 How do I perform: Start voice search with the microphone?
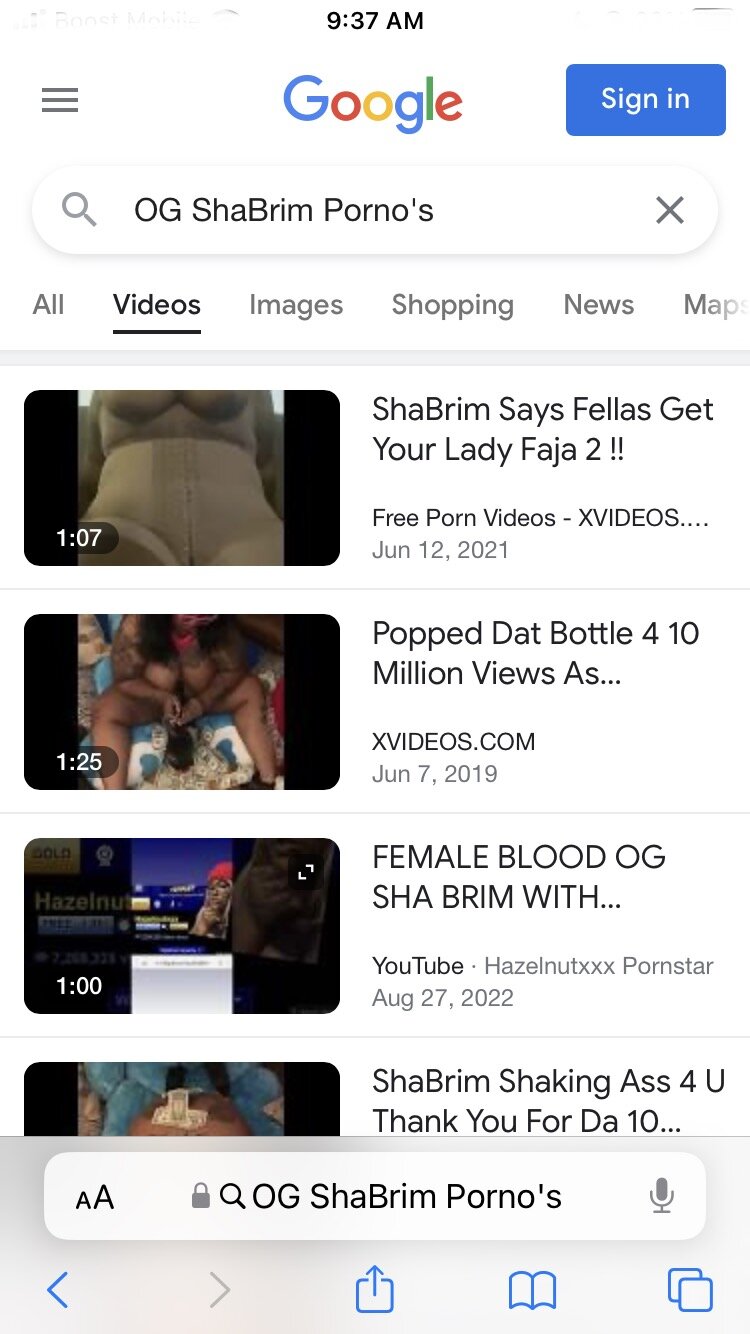tap(661, 1196)
